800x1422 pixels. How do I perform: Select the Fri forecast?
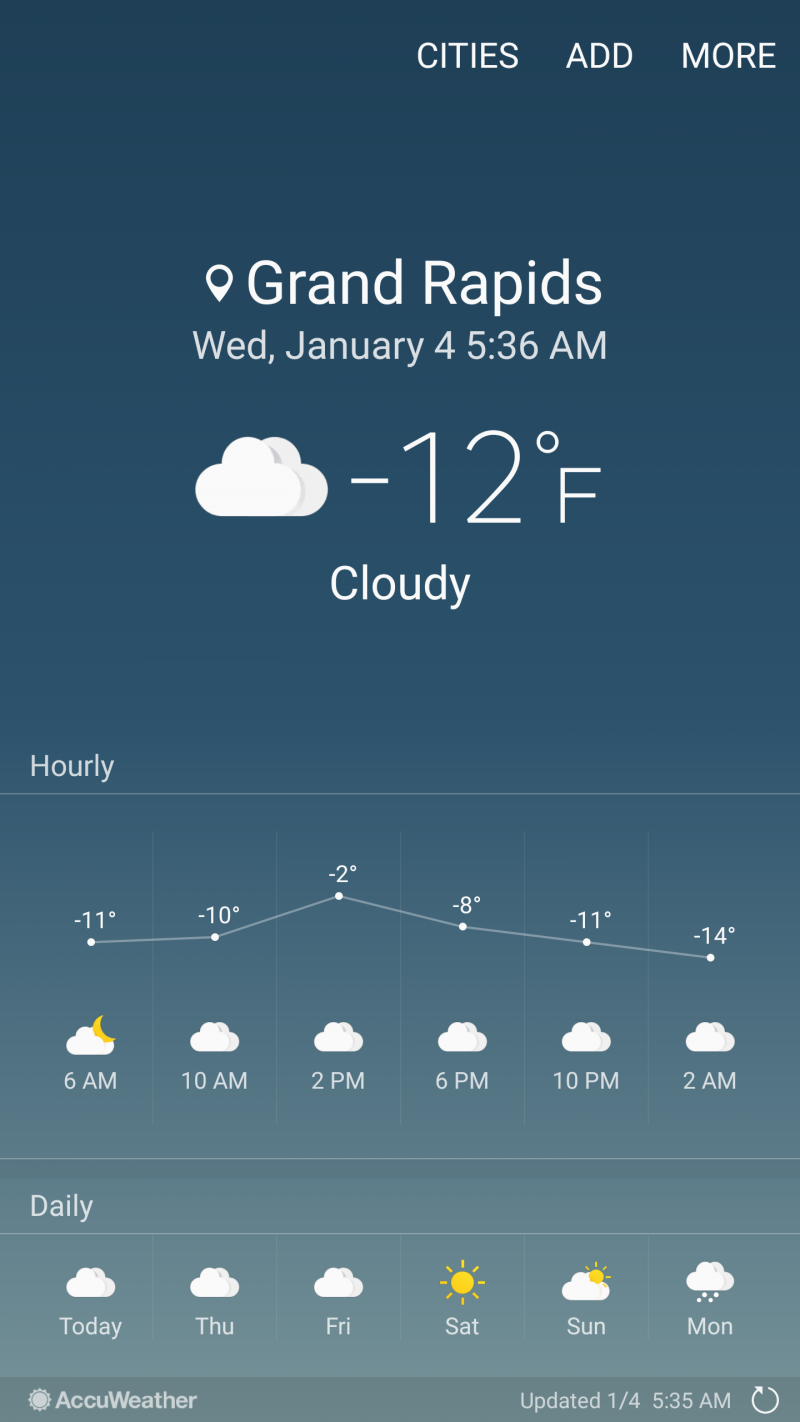point(338,1300)
